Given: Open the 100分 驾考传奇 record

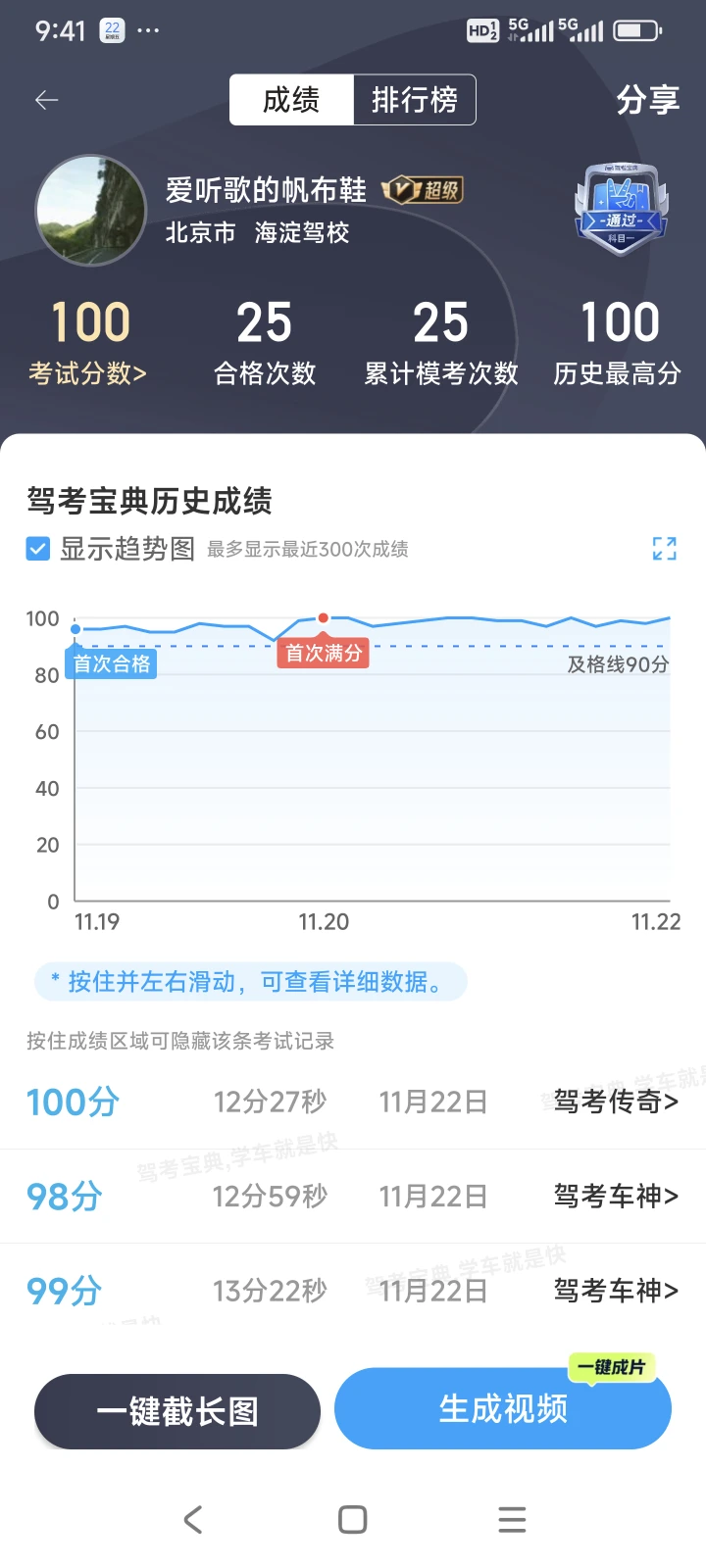Looking at the screenshot, I should (x=353, y=1102).
